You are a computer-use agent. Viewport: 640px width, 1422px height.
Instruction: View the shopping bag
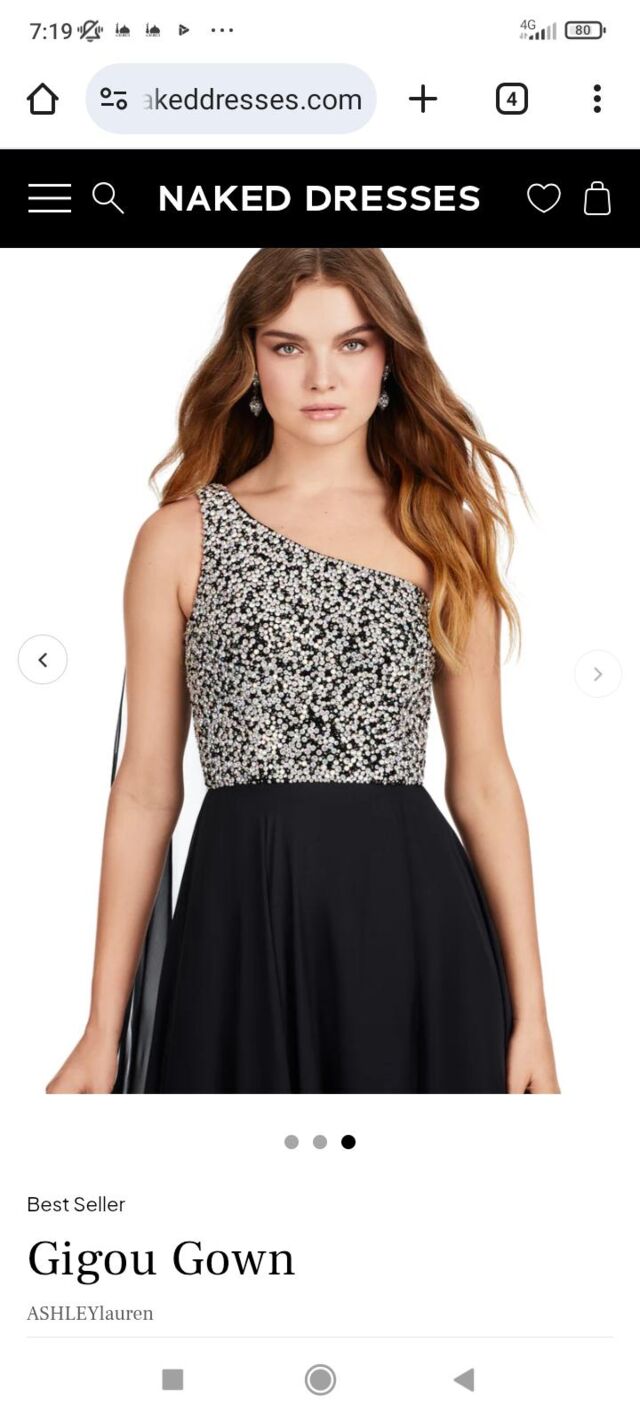[x=597, y=198]
